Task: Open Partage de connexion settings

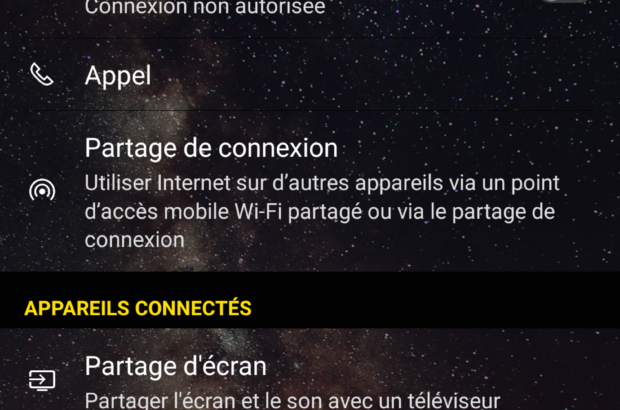Action: [x=210, y=148]
